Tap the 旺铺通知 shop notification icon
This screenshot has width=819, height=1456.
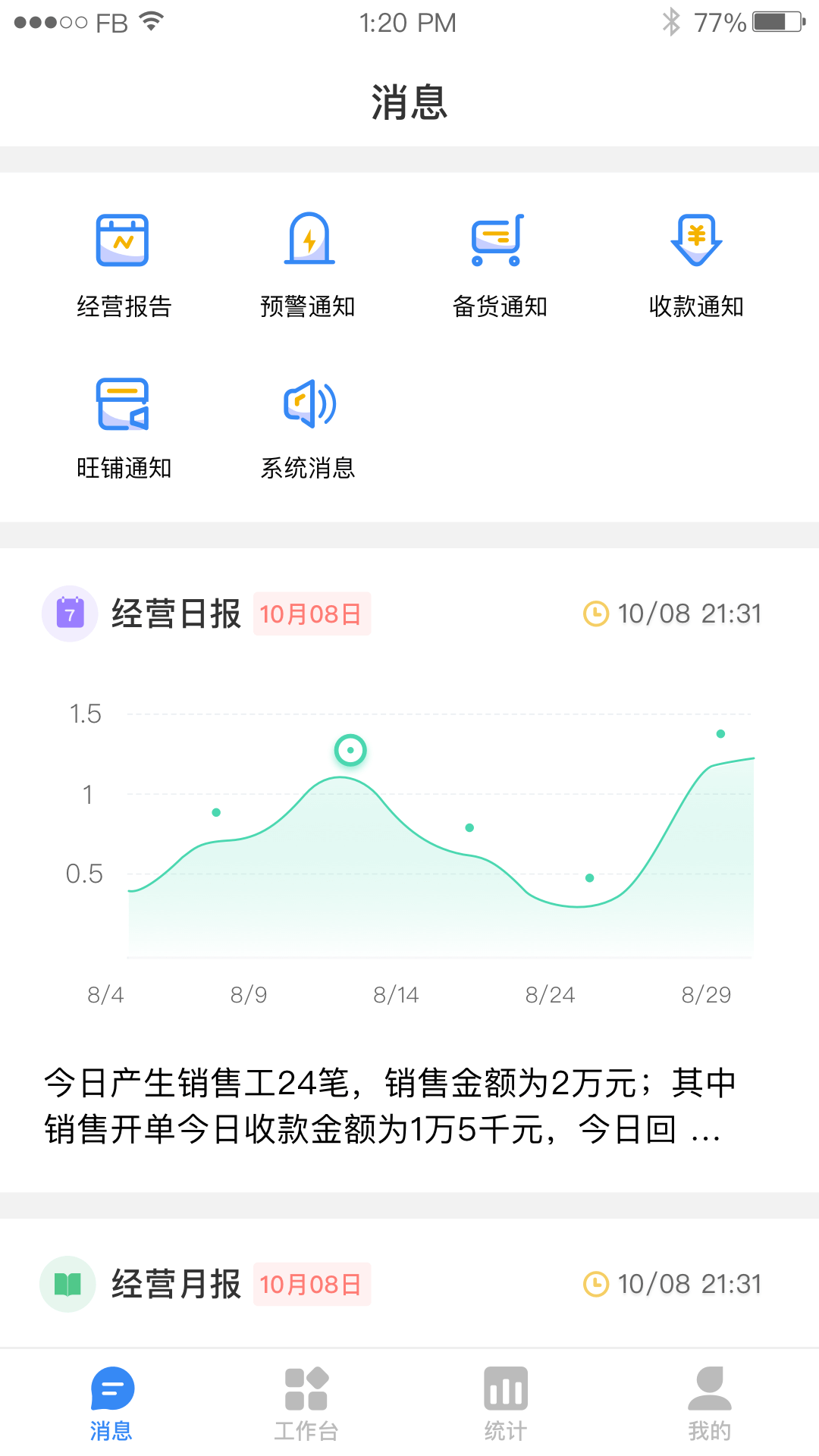124,403
